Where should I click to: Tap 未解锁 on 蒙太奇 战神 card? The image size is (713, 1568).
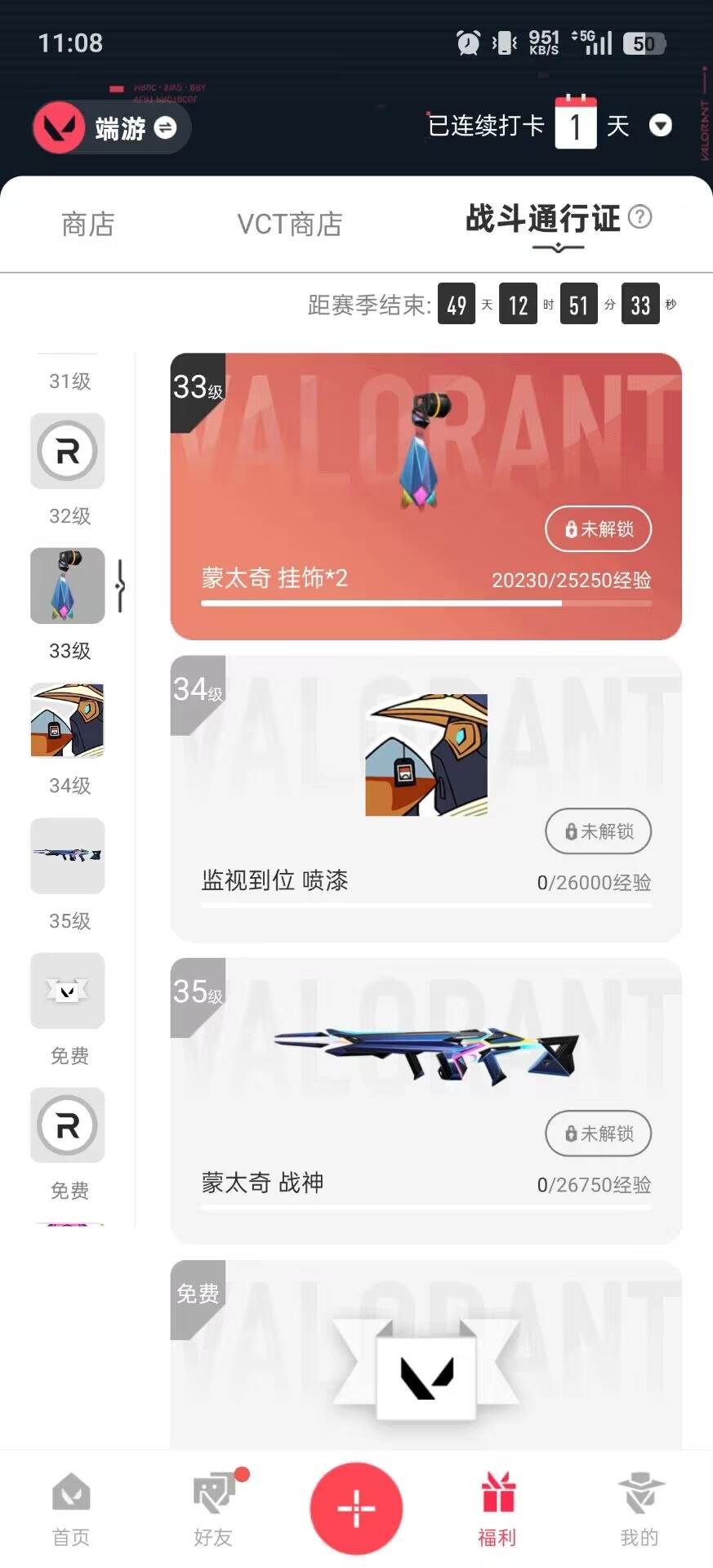pos(598,1134)
